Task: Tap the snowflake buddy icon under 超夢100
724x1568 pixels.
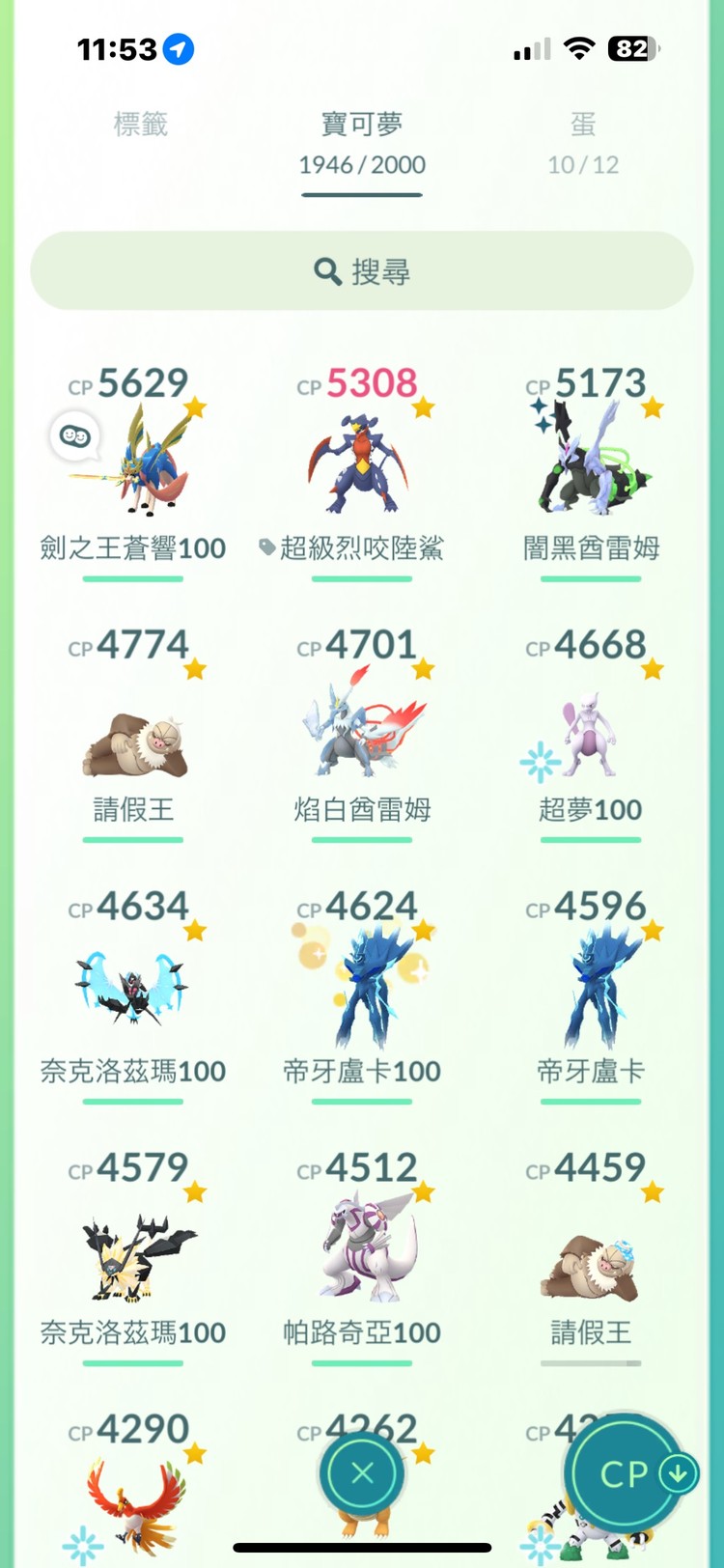Action: click(542, 760)
